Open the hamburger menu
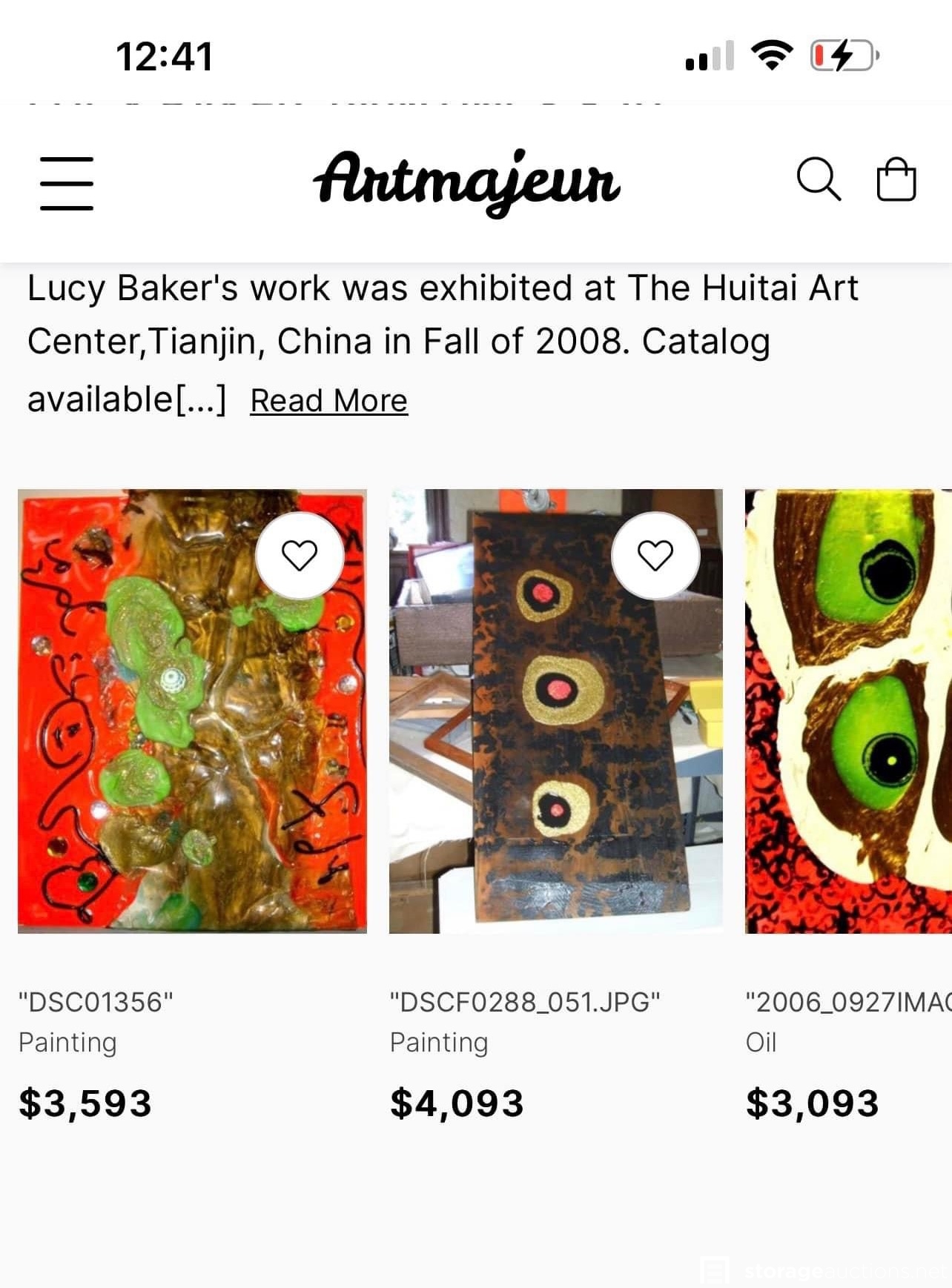Image resolution: width=952 pixels, height=1288 pixels. coord(67,182)
